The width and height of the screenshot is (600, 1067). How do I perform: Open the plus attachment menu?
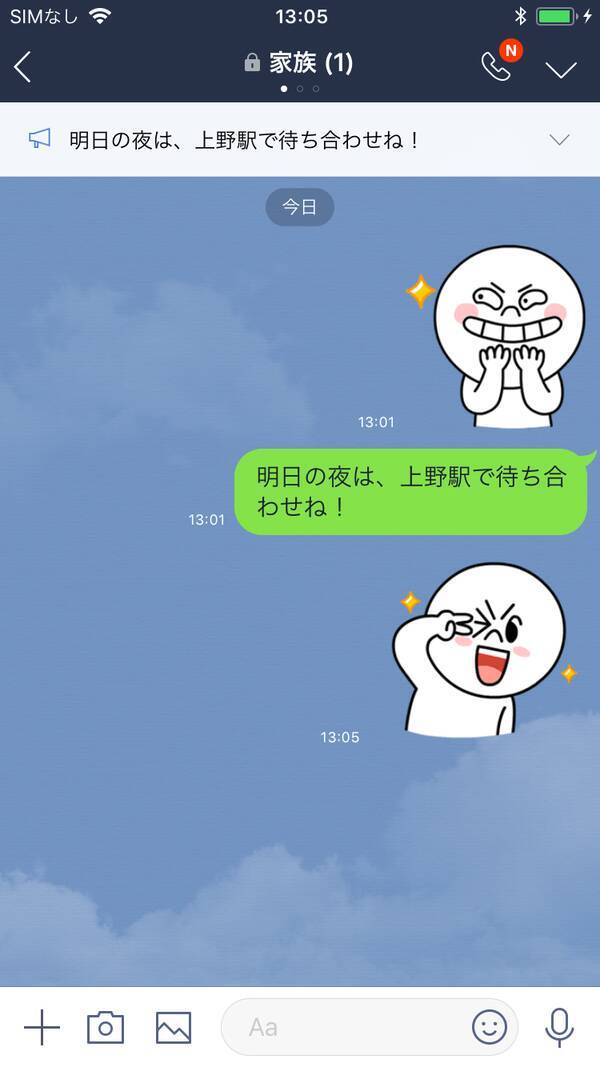coord(41,1027)
